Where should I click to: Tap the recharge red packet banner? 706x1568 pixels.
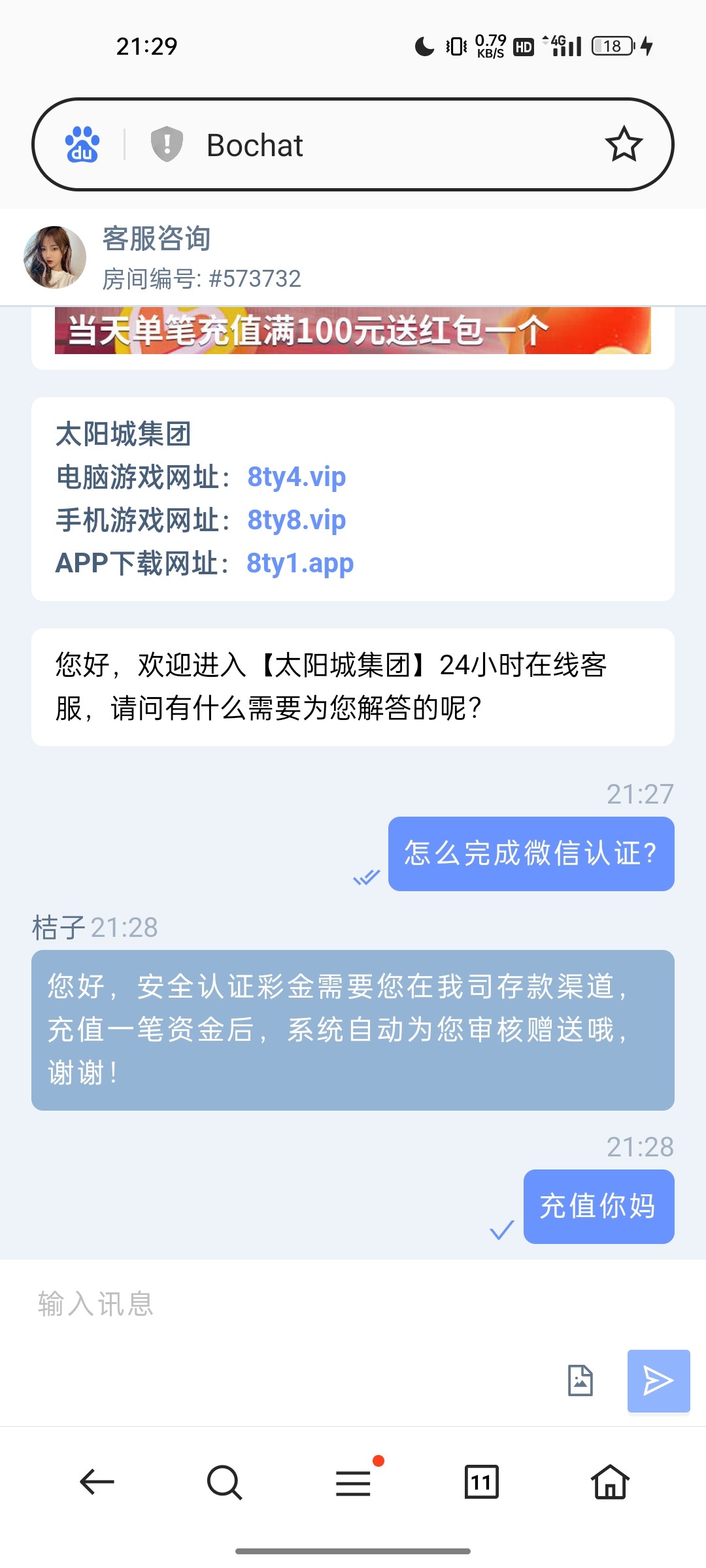click(353, 332)
